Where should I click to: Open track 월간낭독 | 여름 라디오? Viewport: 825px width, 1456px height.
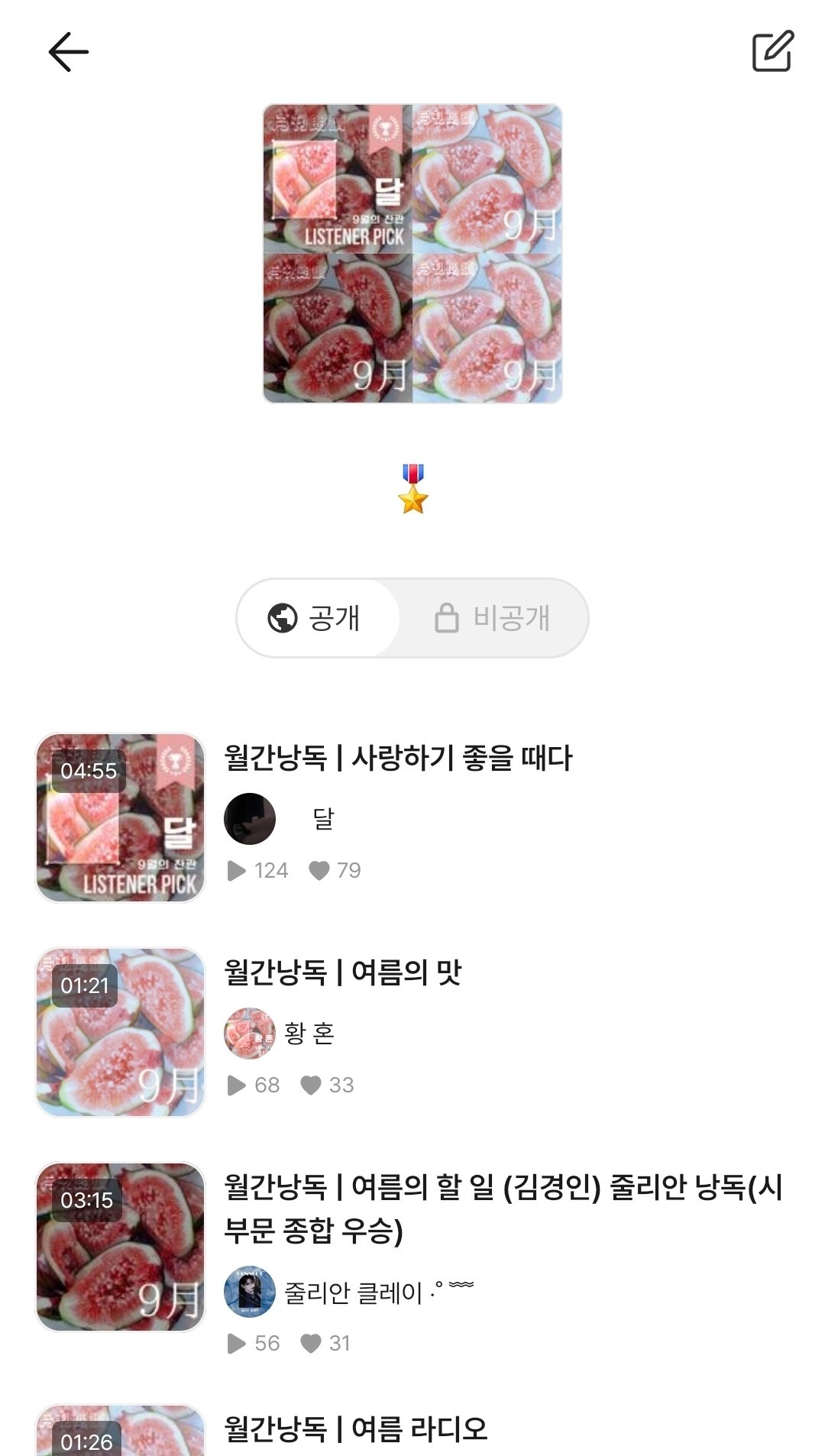pyautogui.click(x=355, y=1428)
